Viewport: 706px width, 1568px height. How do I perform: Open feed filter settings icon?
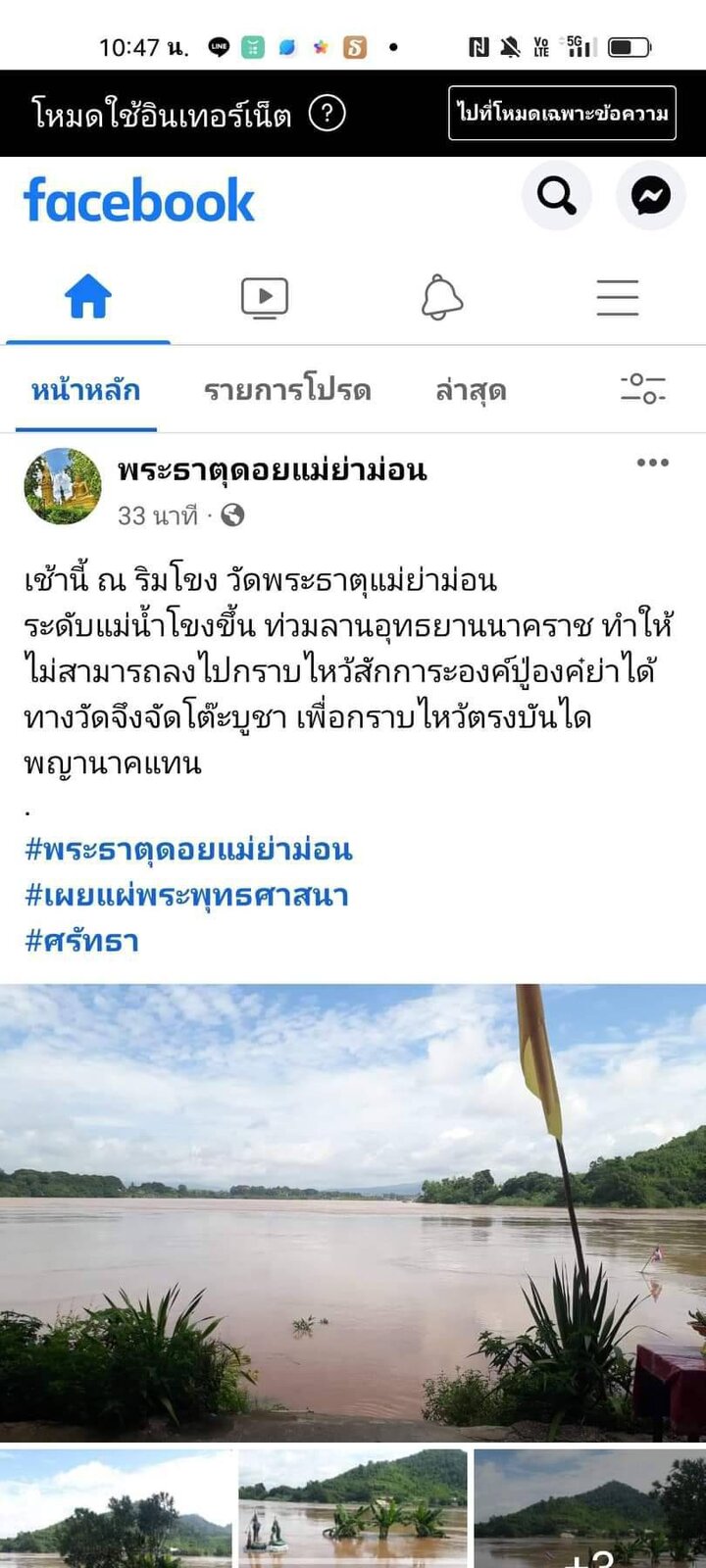tap(642, 389)
